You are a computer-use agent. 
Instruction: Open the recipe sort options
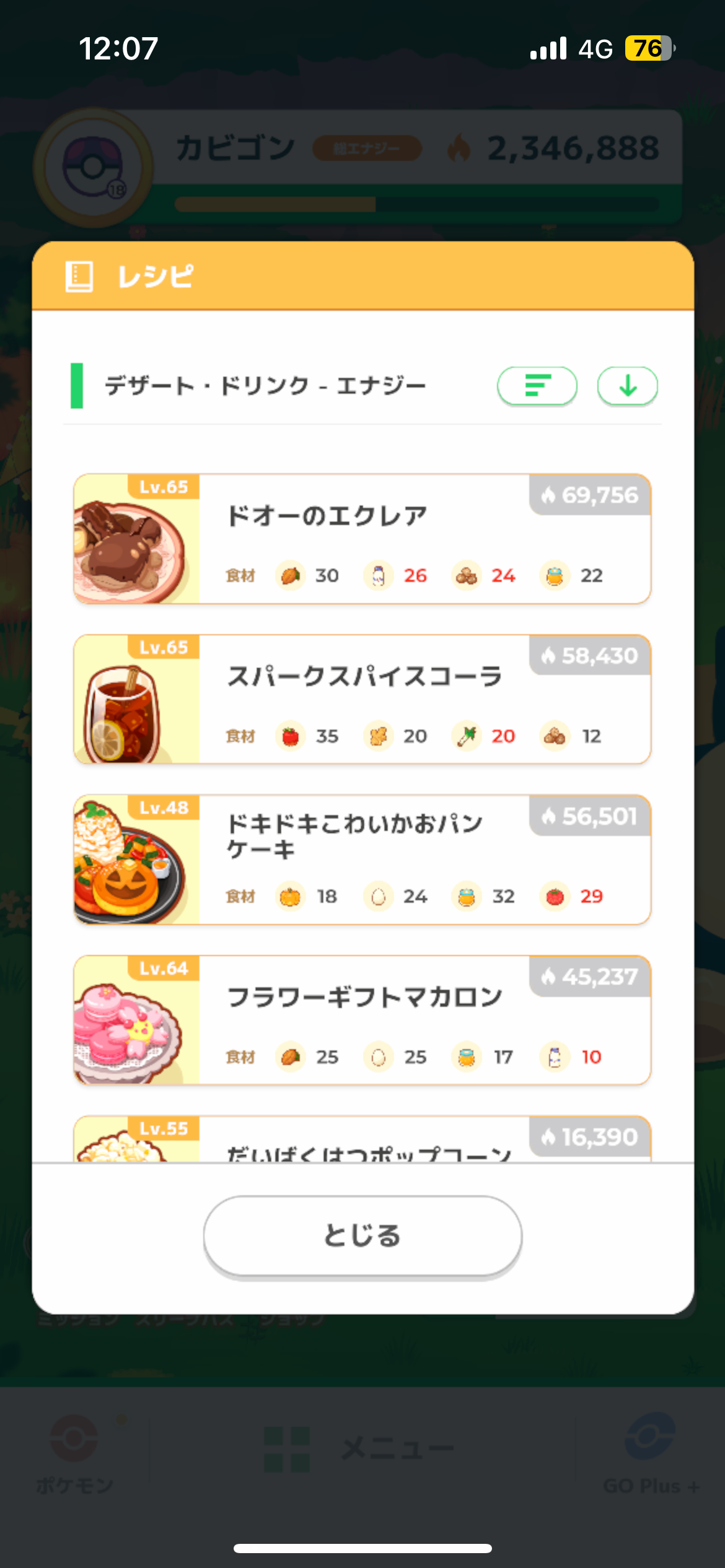[537, 385]
